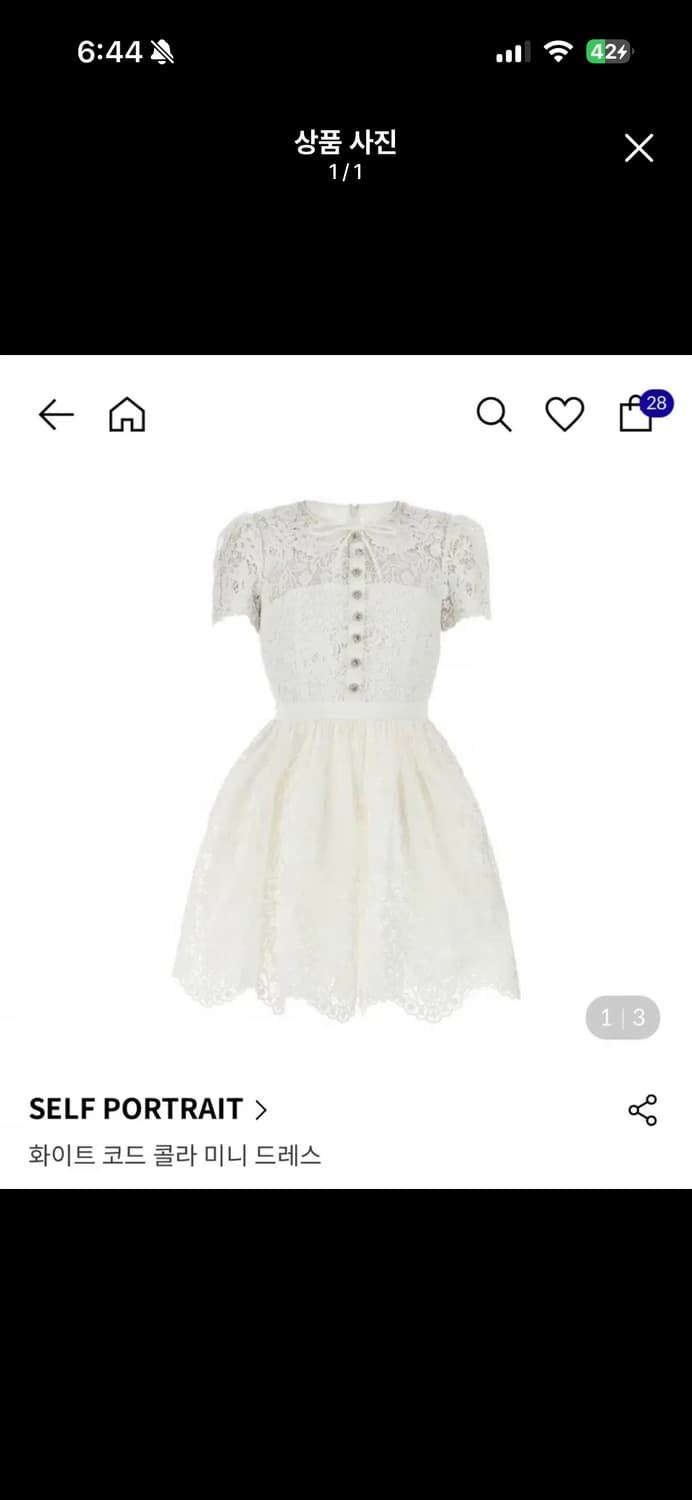The width and height of the screenshot is (692, 1500).
Task: Close the 상품 사진 photo viewer
Action: click(x=638, y=148)
